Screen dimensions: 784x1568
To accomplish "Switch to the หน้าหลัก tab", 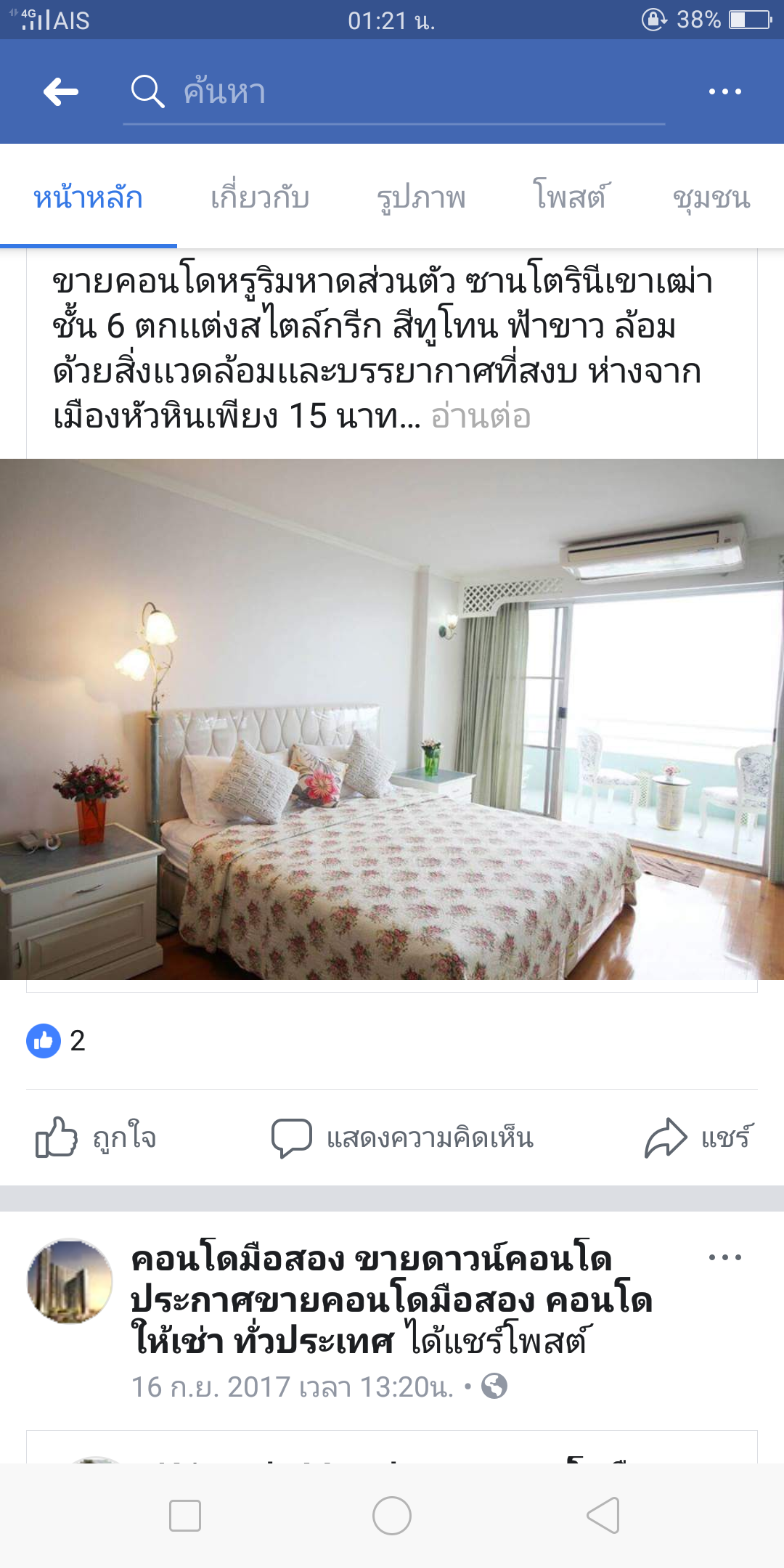I will click(x=88, y=197).
